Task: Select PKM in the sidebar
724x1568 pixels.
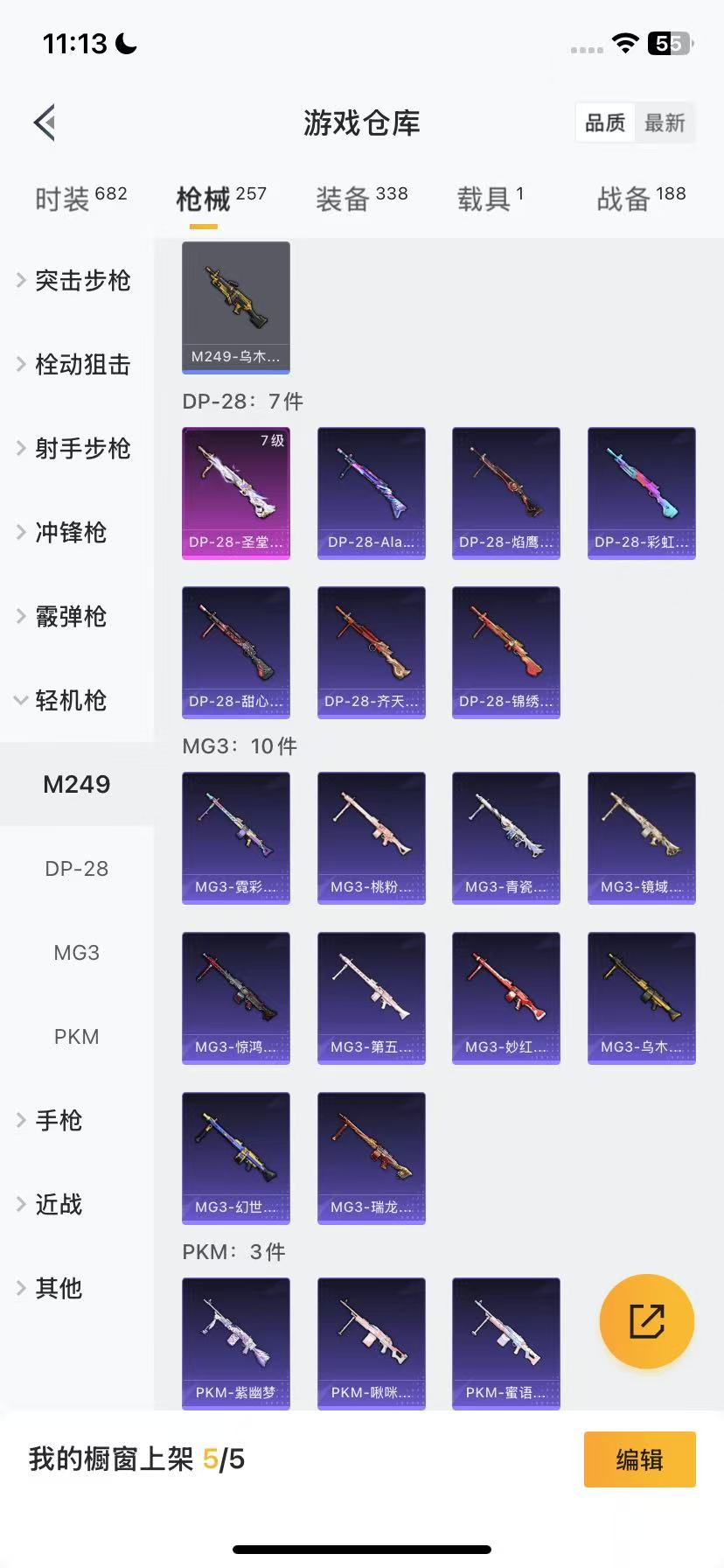Action: point(77,1036)
